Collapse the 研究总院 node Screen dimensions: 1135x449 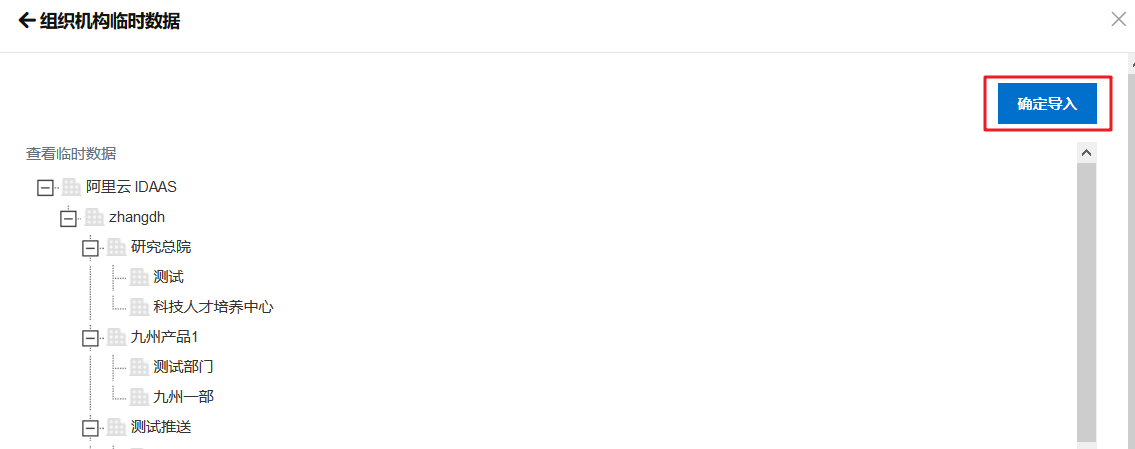91,247
